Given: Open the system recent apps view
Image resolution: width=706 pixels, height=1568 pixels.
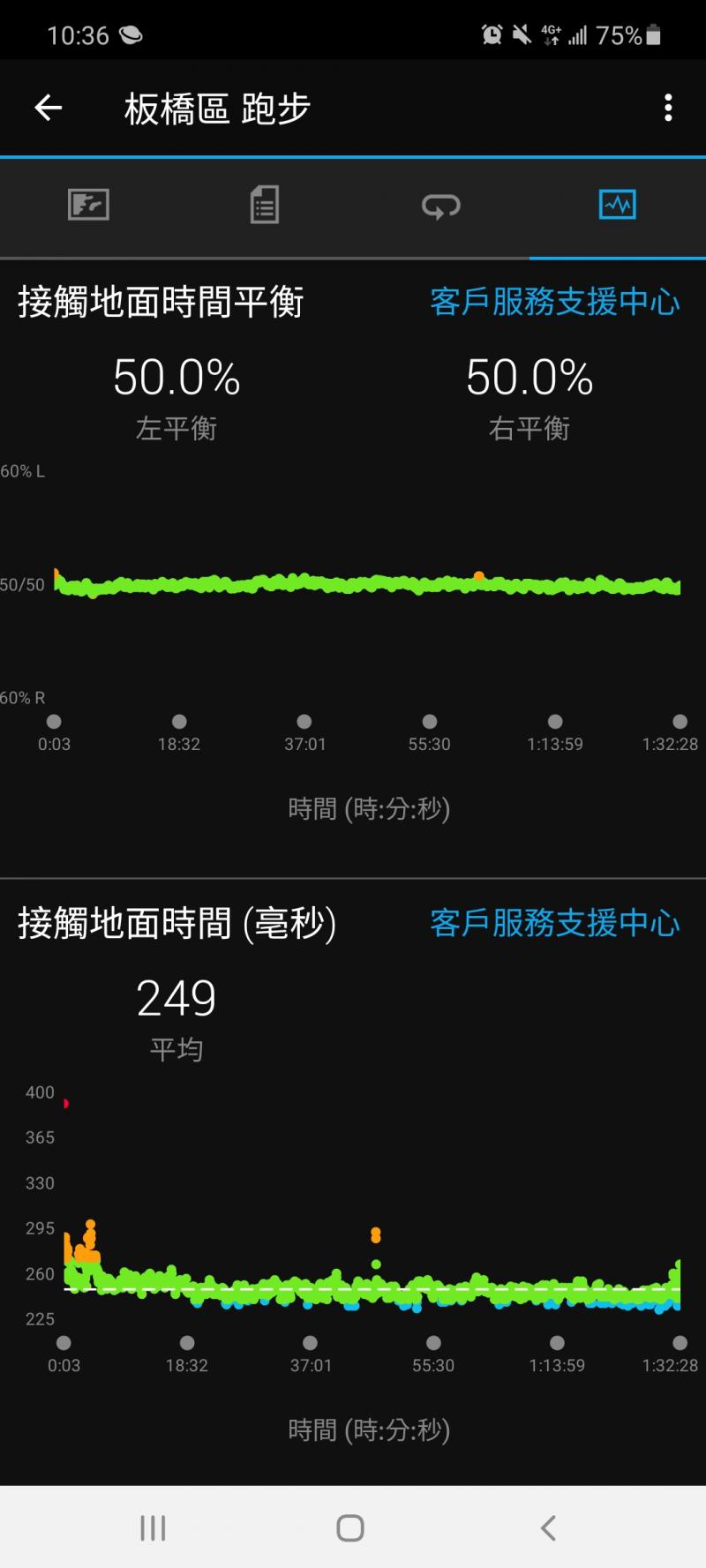Looking at the screenshot, I should click(x=153, y=1527).
